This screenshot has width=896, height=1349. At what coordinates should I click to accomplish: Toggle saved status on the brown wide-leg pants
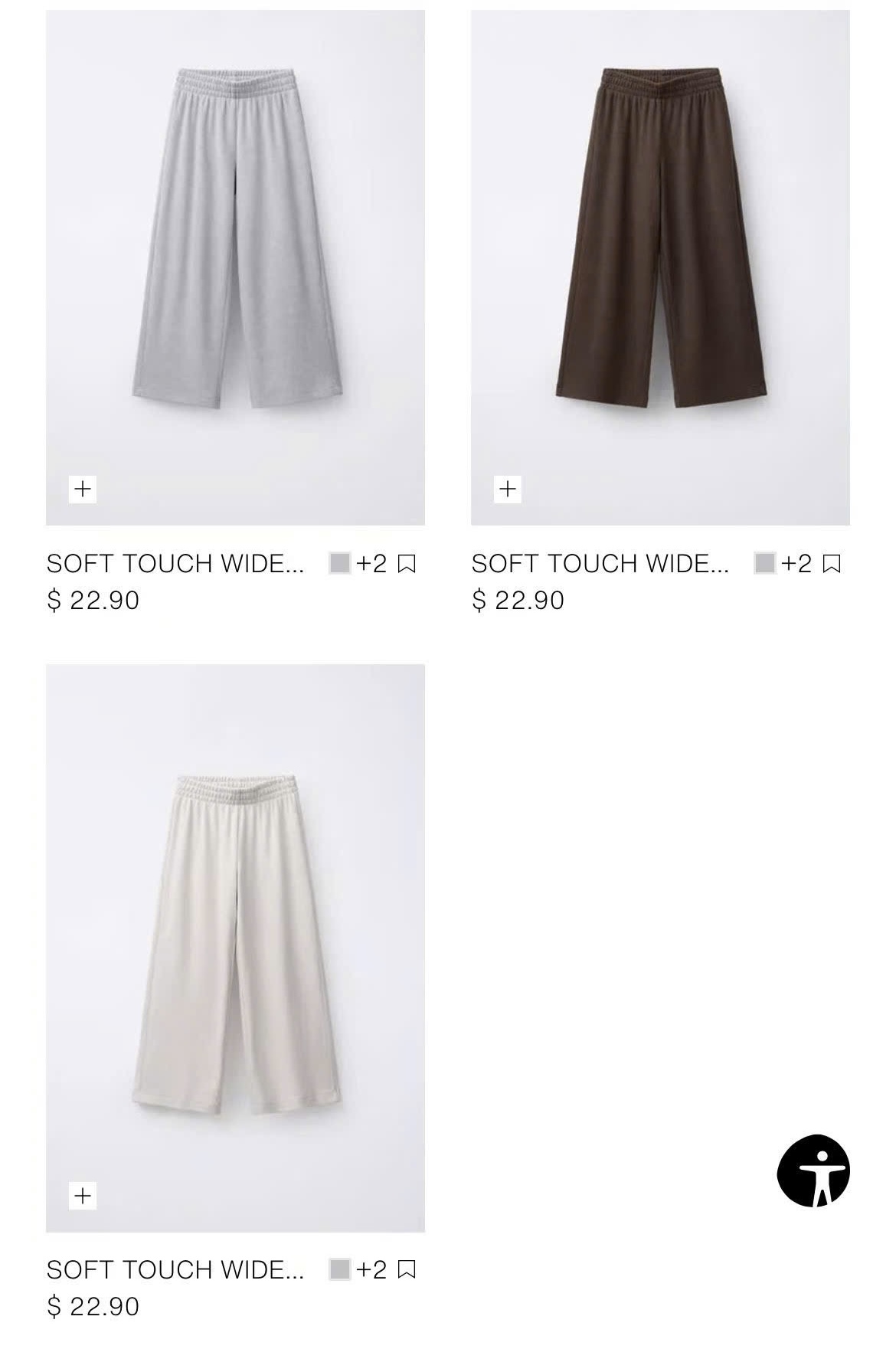(832, 563)
